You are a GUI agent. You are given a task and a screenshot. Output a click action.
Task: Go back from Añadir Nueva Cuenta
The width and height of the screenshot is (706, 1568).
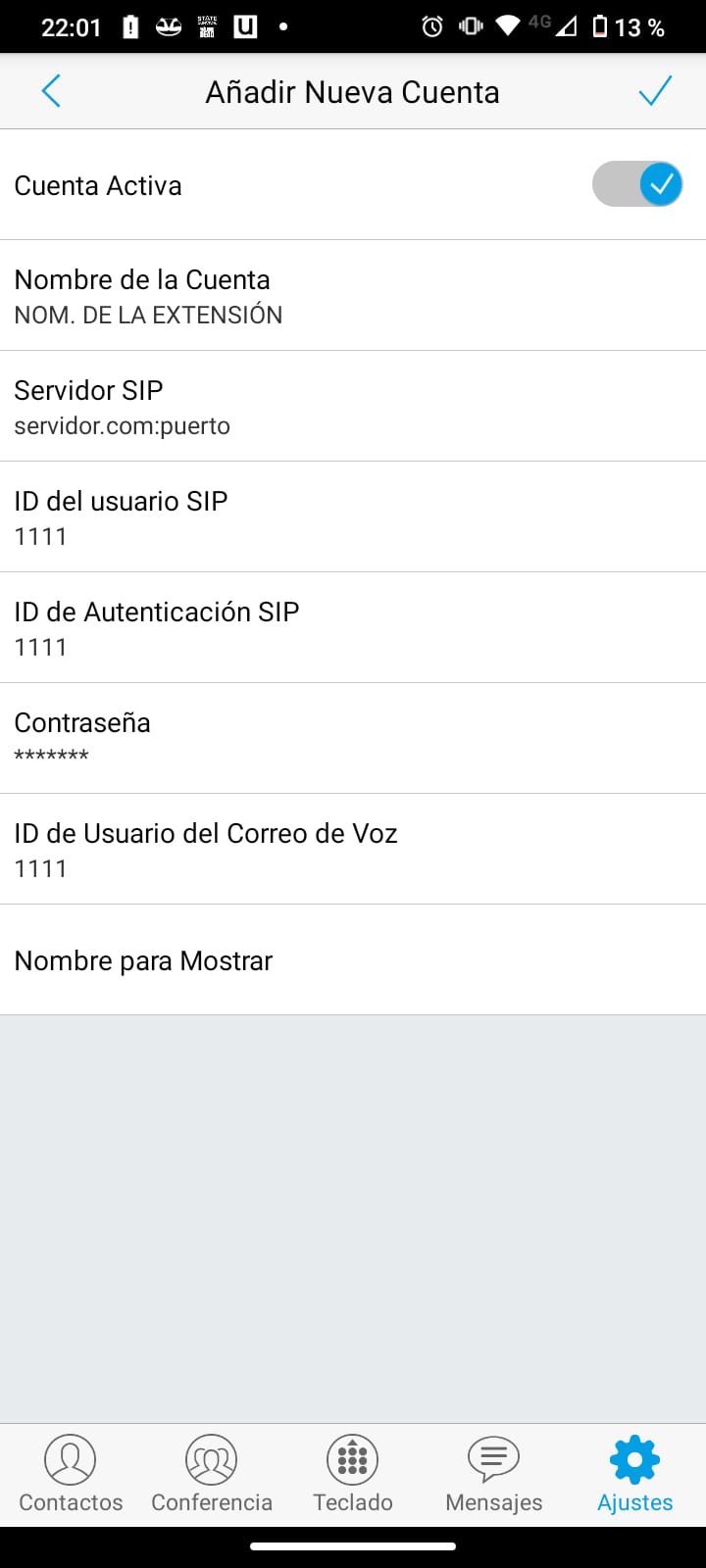click(51, 91)
